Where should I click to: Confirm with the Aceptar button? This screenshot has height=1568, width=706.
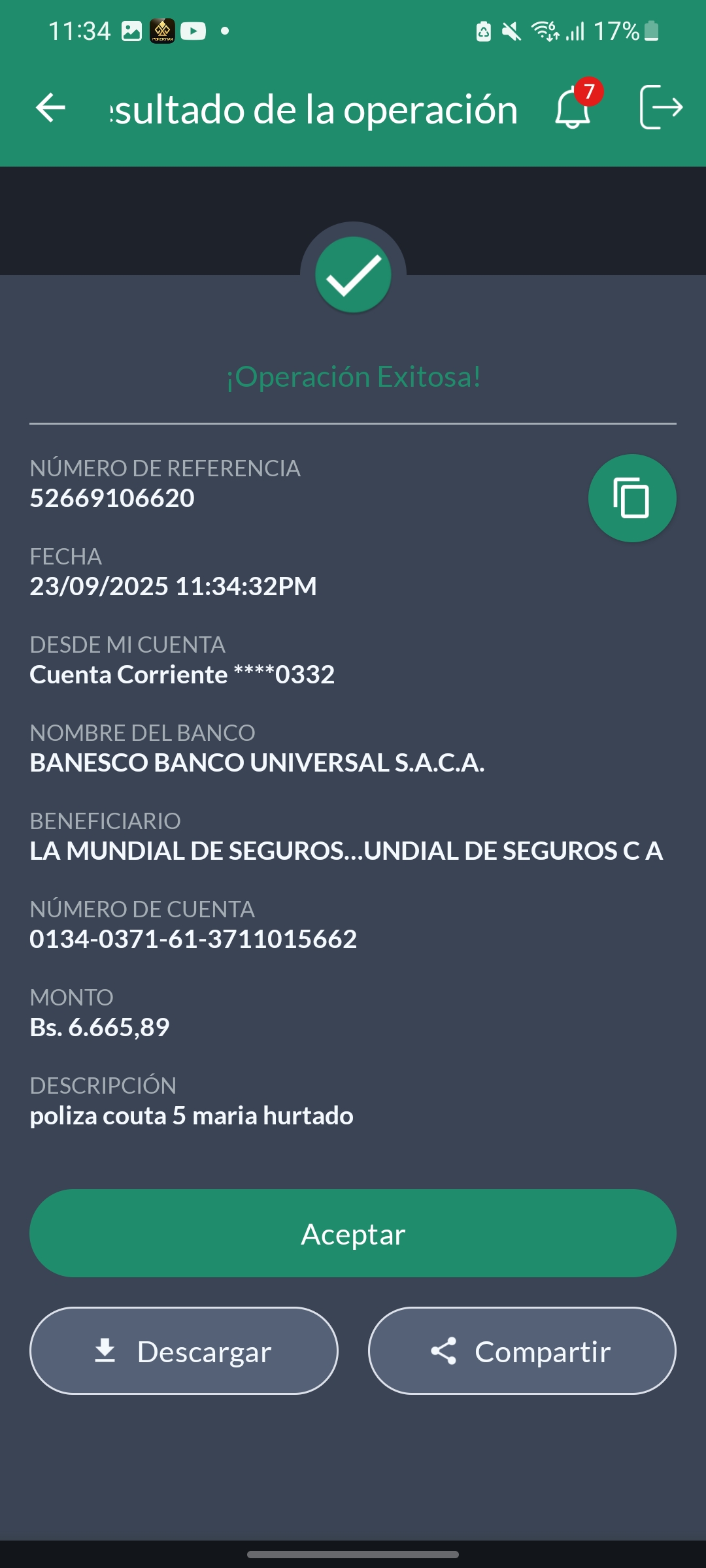353,1233
